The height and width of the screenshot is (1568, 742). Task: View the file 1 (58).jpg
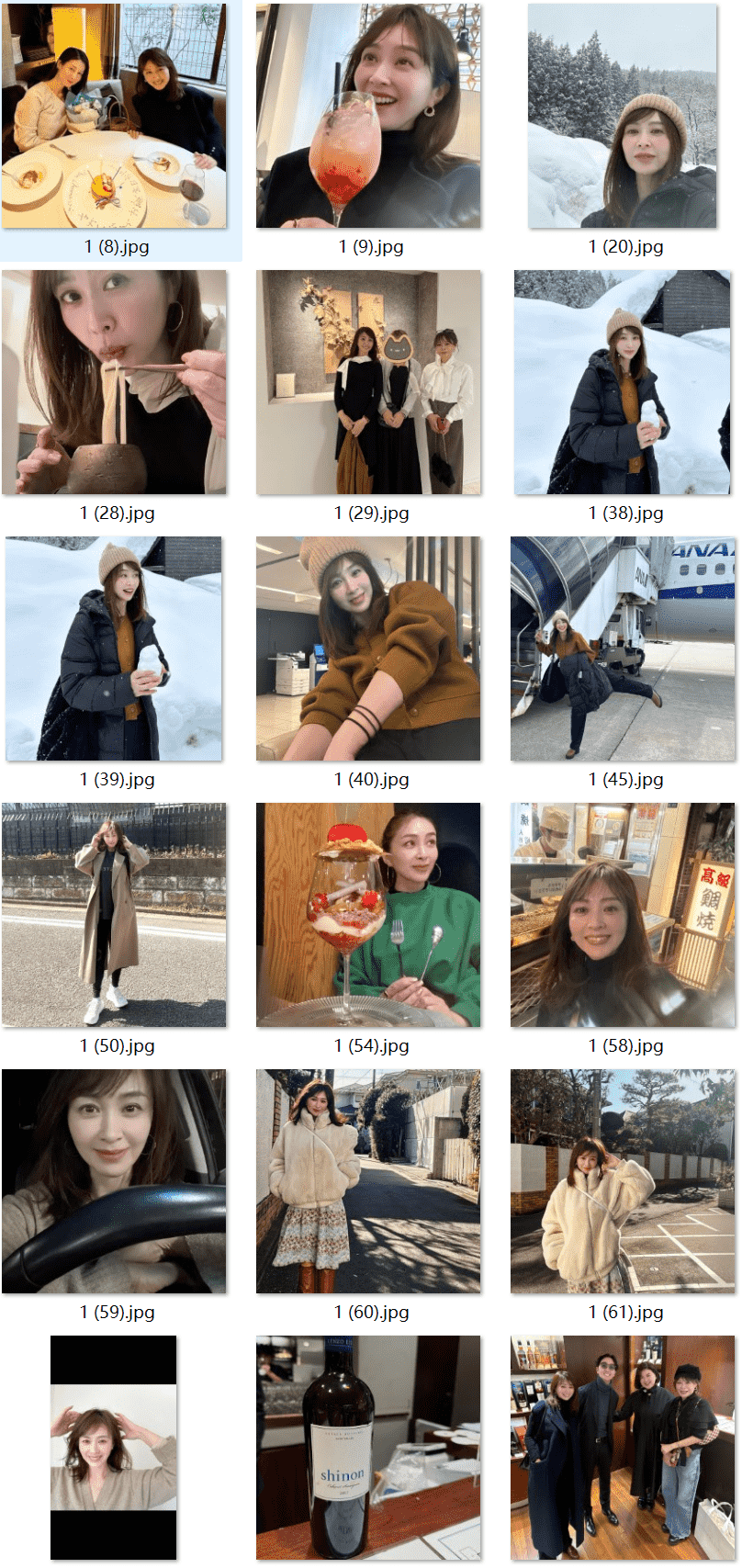[623, 915]
